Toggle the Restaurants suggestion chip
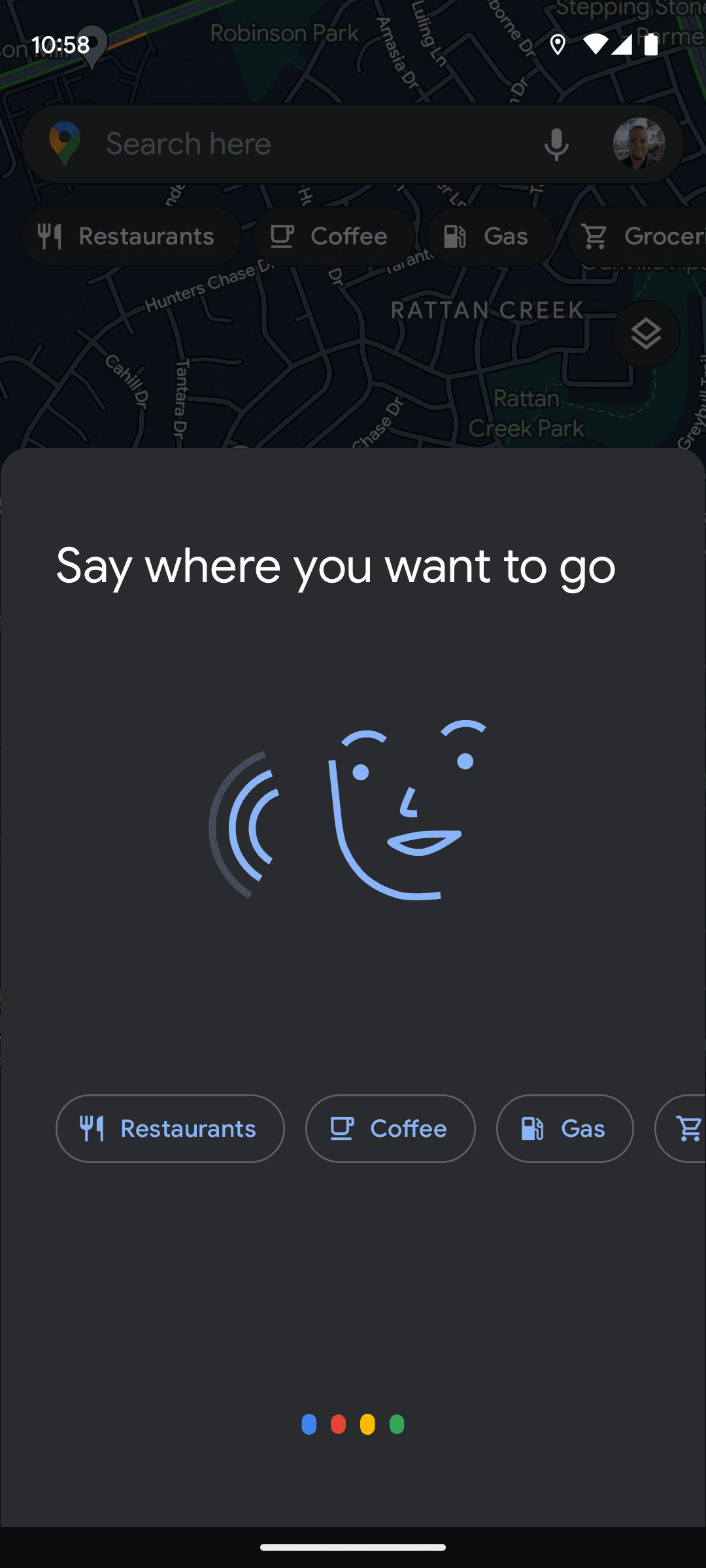Viewport: 706px width, 1568px height. [169, 1128]
